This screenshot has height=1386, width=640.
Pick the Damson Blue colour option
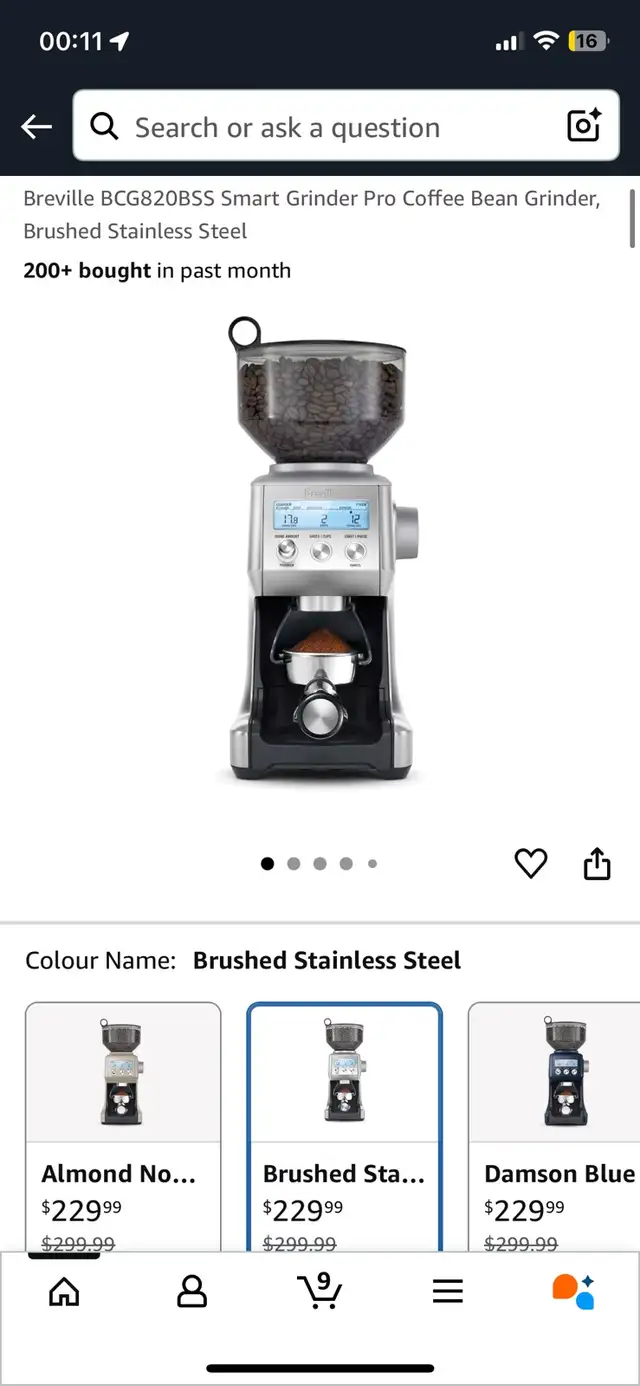(554, 1126)
